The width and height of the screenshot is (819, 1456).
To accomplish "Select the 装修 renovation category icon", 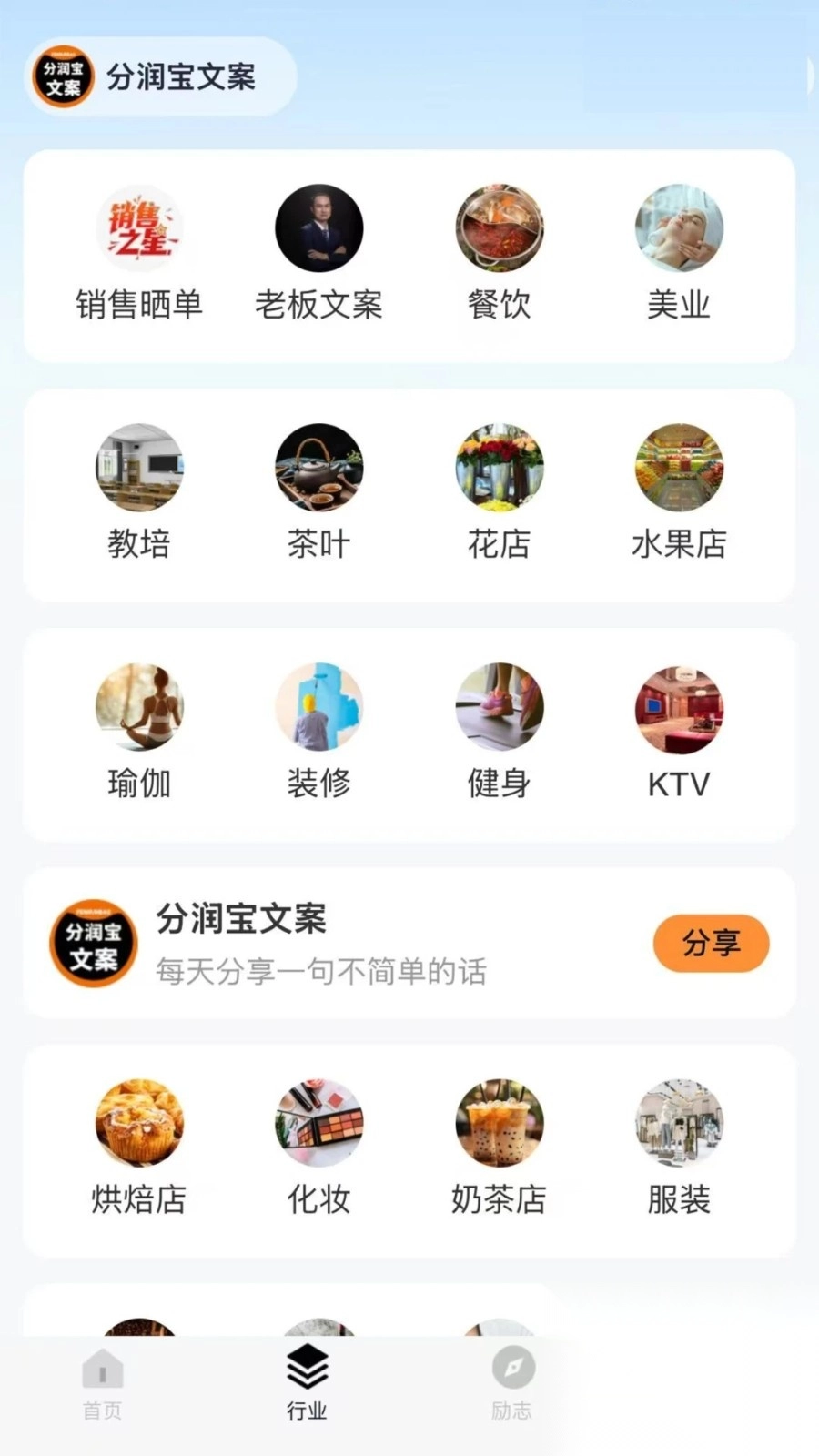I will 319,708.
